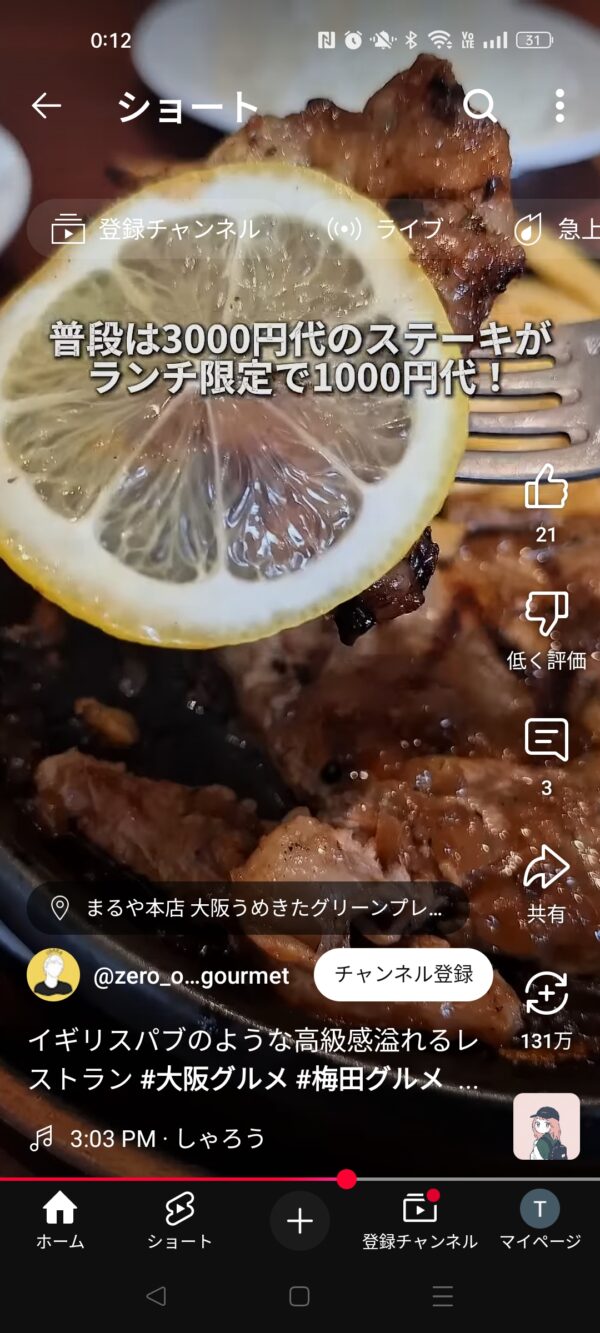Open the @zero_o...gourmet channel avatar
Viewport: 600px width, 1333px height.
point(54,975)
